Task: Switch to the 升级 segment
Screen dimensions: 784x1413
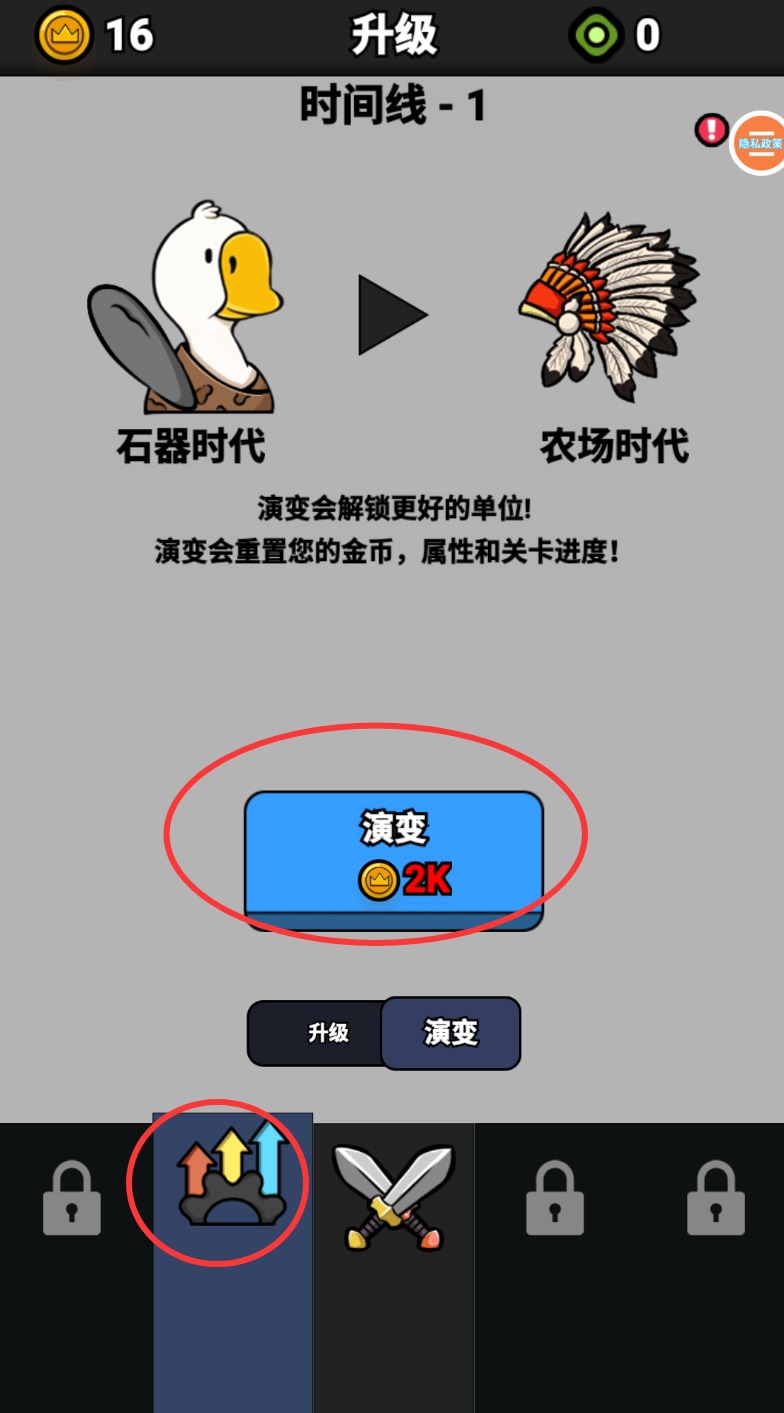Action: 326,1033
